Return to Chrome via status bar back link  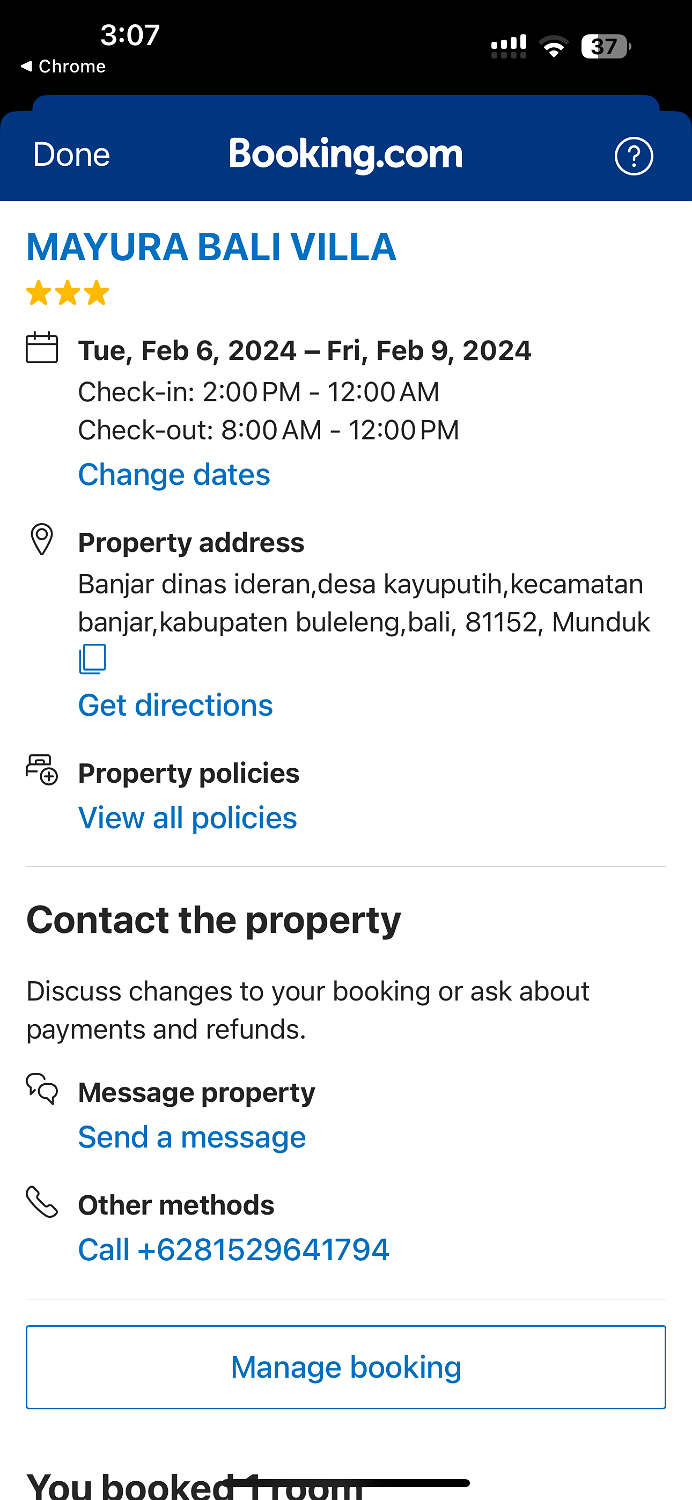pos(62,67)
